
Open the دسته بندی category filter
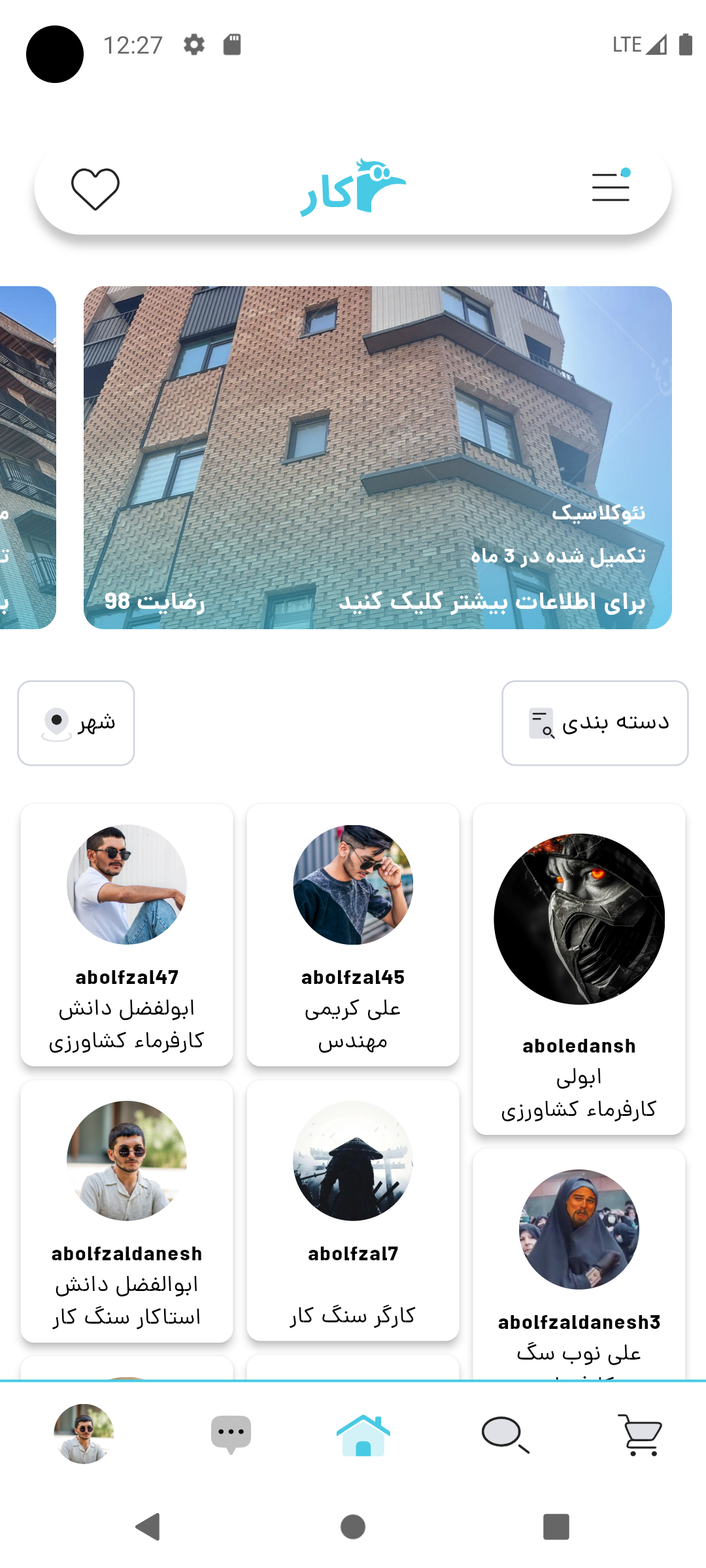click(595, 723)
